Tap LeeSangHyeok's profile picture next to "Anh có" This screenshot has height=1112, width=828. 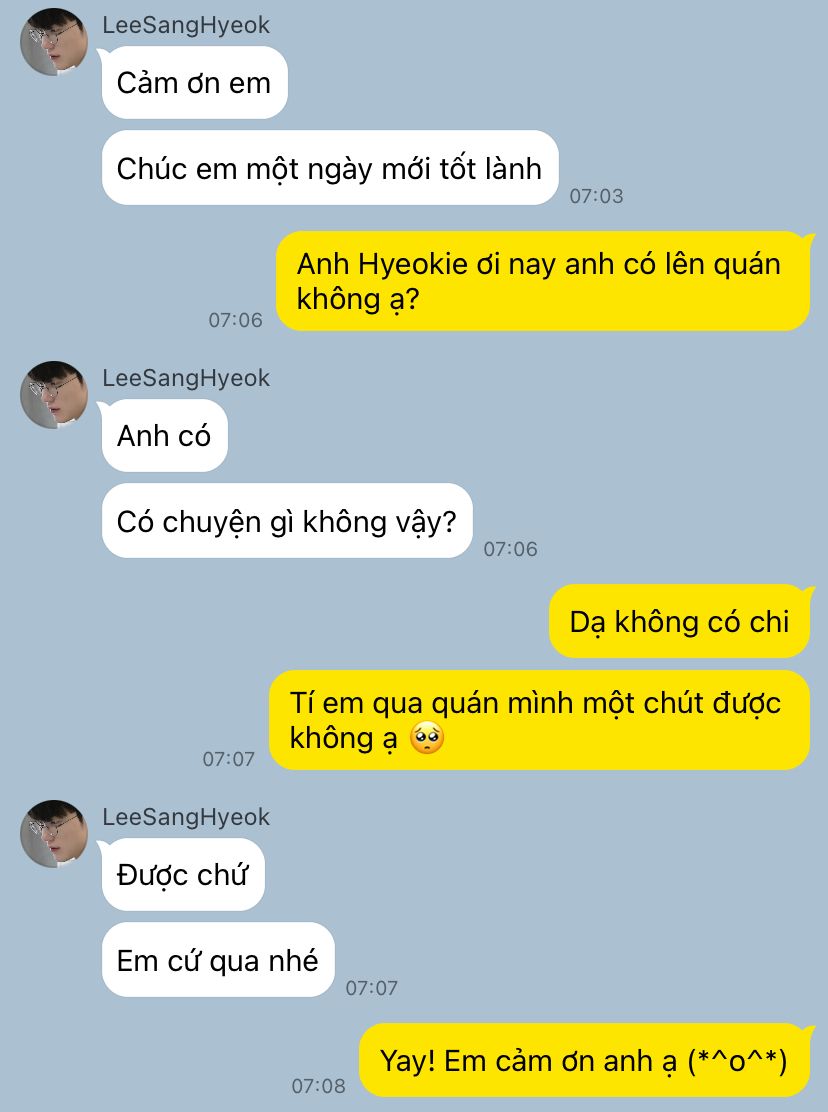point(54,395)
